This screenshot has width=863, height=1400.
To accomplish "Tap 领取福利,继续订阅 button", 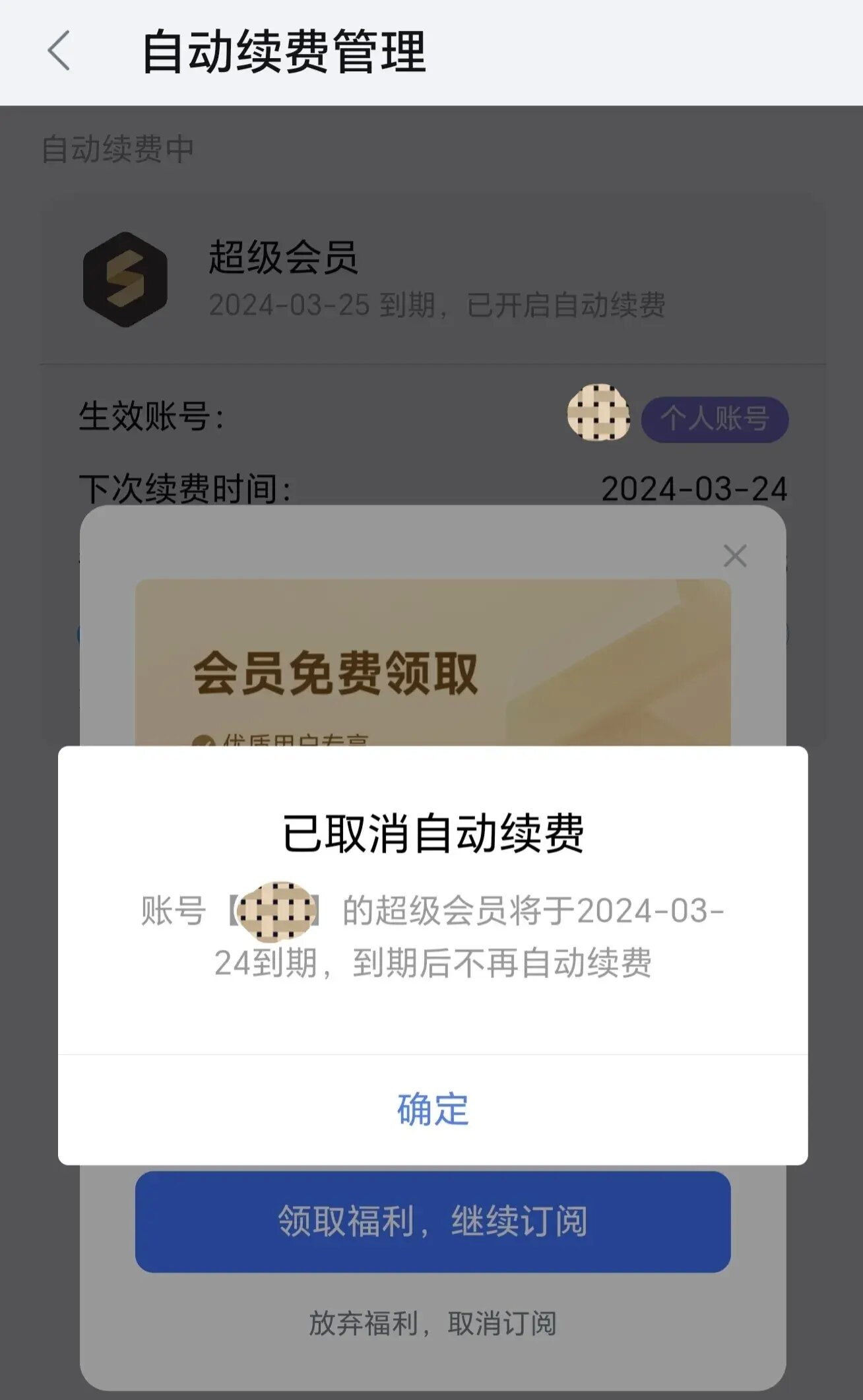I will point(433,1221).
